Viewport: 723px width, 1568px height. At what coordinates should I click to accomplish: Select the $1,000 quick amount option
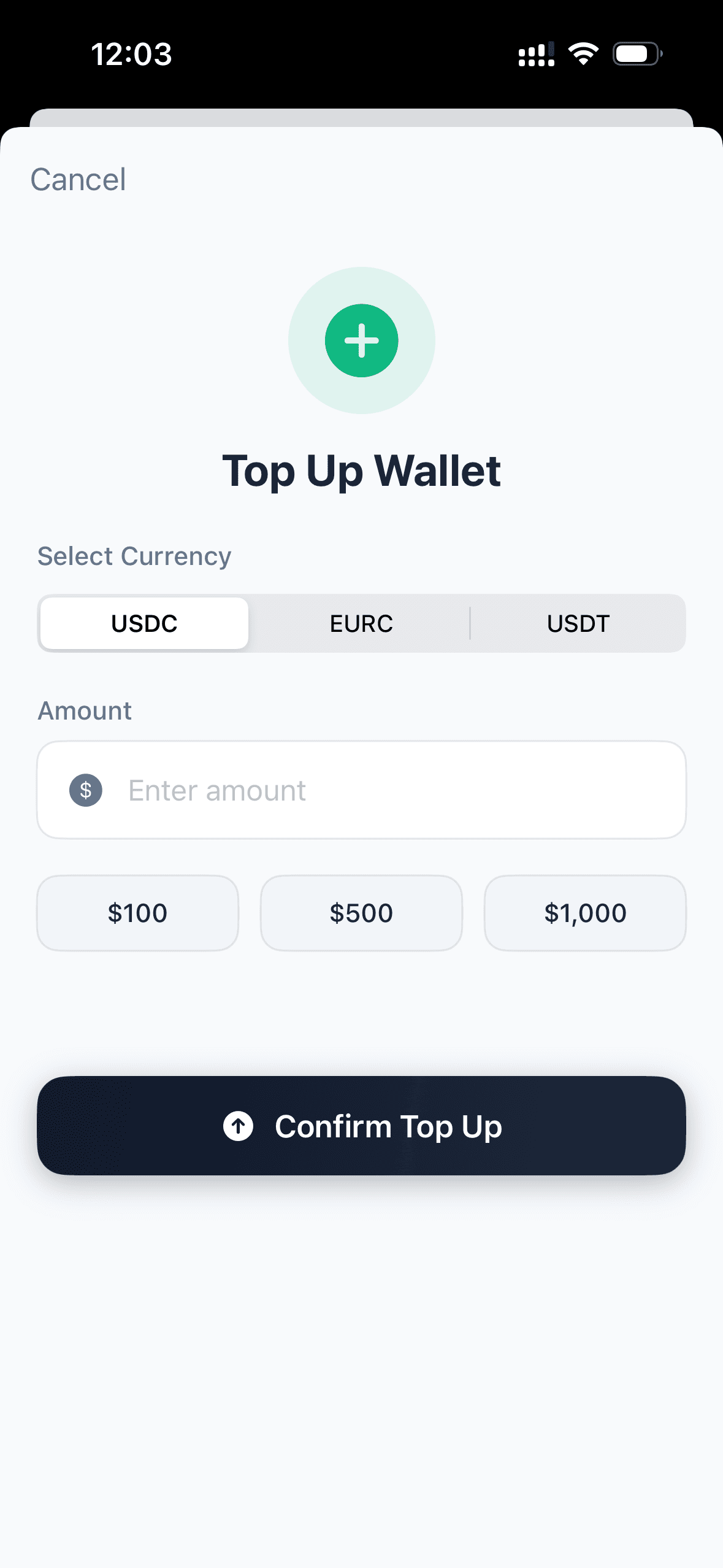[x=585, y=913]
